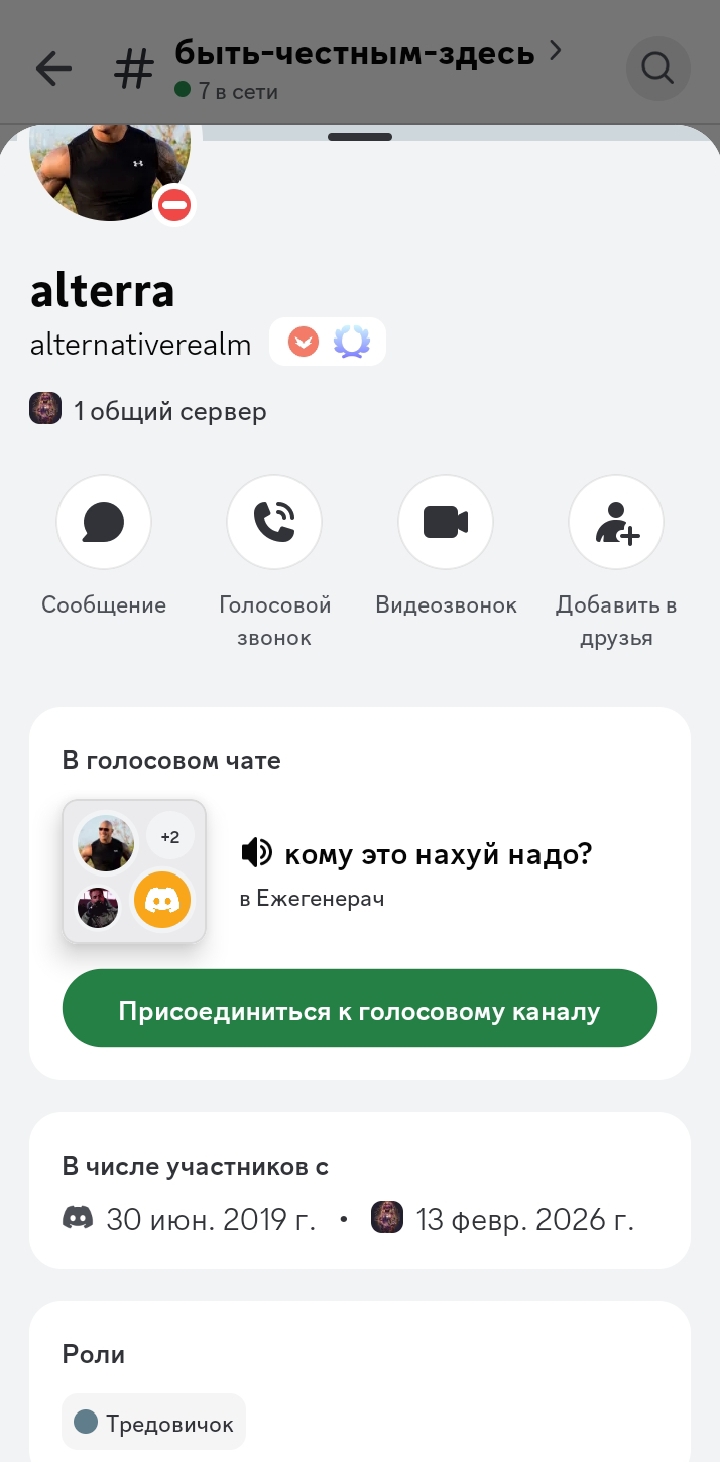Viewport: 720px width, 1462px height.
Task: View the 1 mutual server row
Action: (149, 410)
